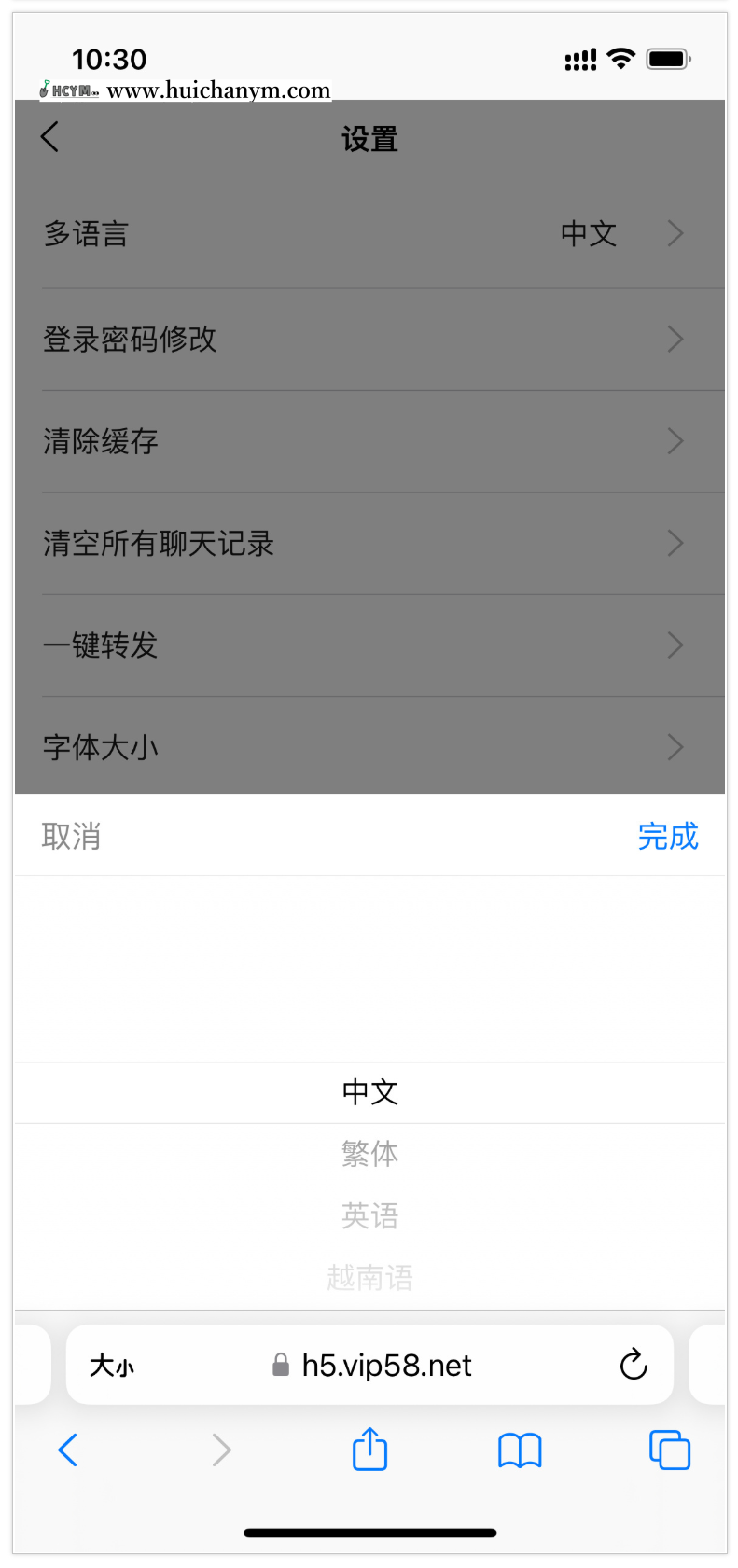Expand the 一键转发 row chevron
This screenshot has height=1568, width=738.
point(675,645)
